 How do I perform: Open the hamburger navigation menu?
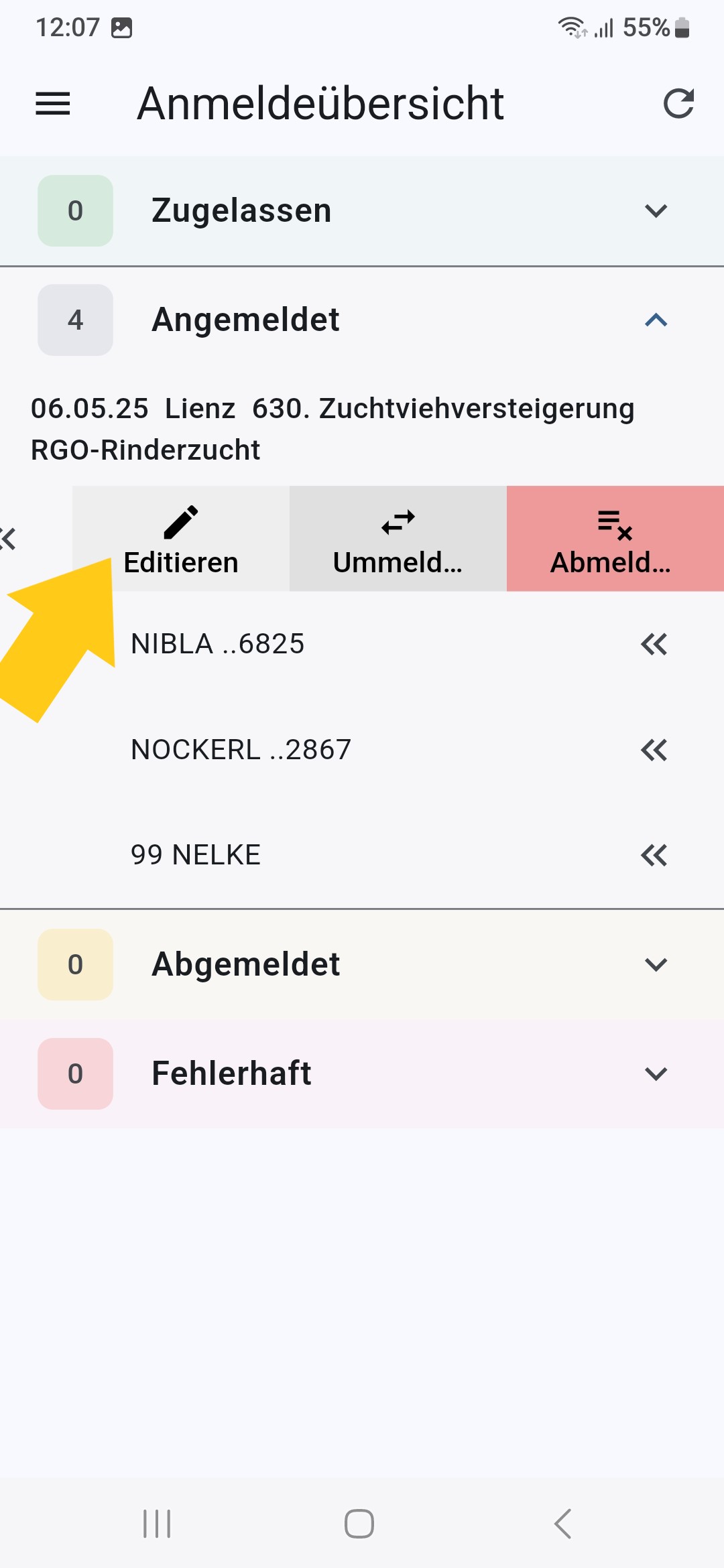53,104
